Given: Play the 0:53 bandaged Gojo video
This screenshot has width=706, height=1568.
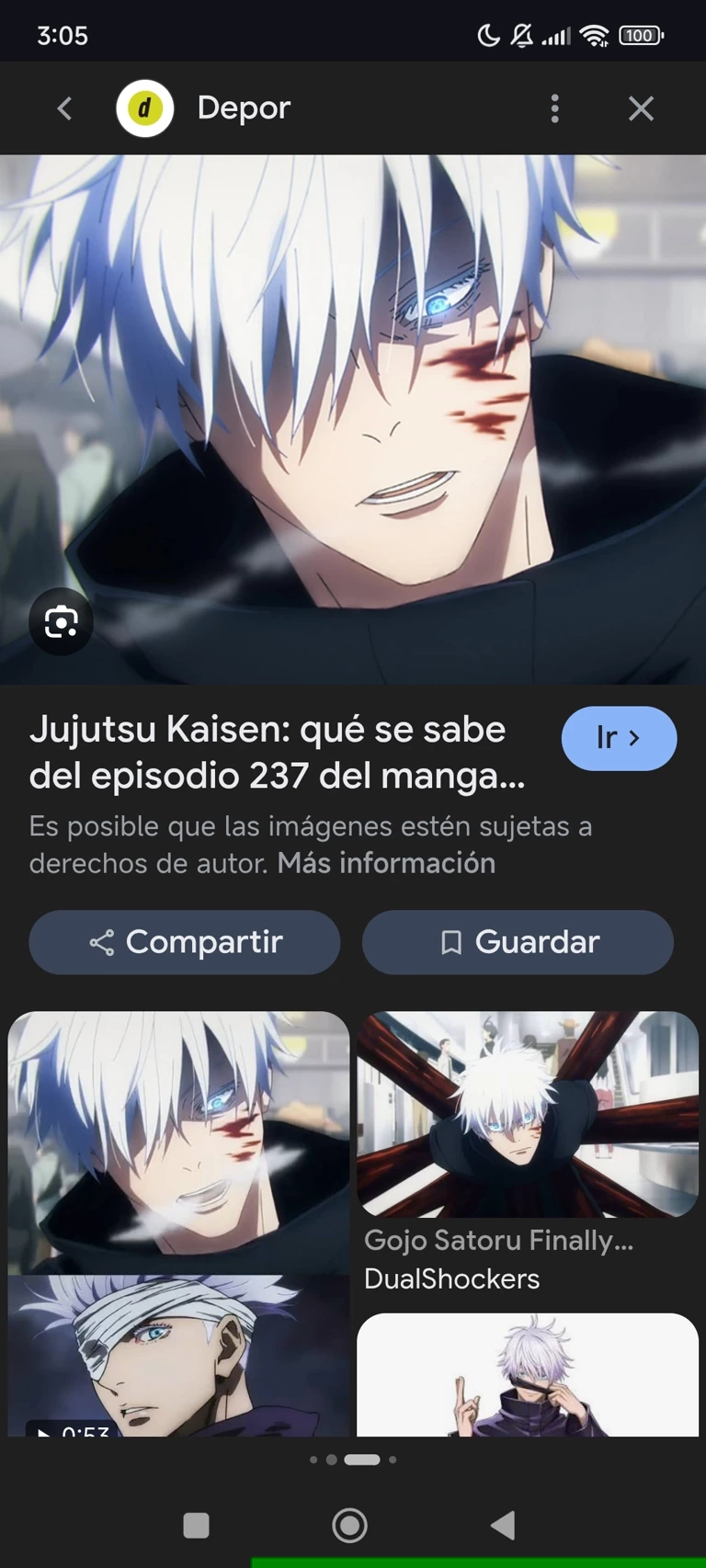Looking at the screenshot, I should (178, 1356).
